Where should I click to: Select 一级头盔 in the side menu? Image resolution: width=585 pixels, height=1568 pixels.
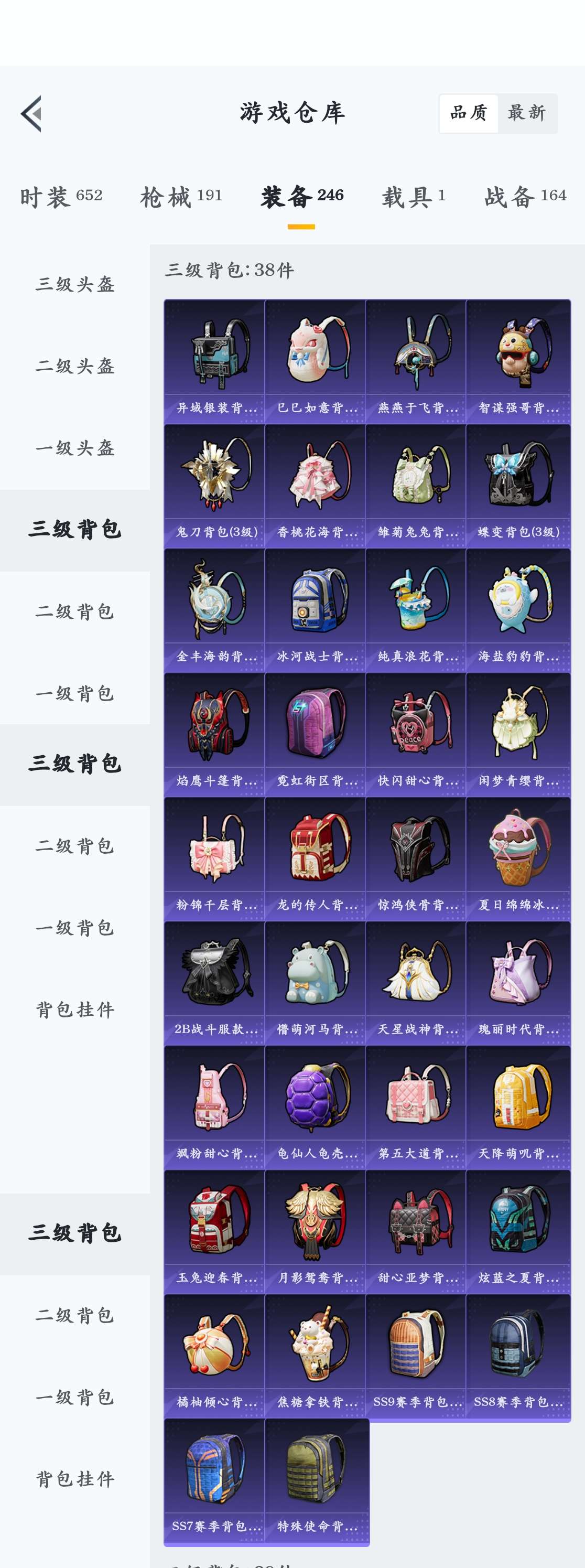coord(75,448)
